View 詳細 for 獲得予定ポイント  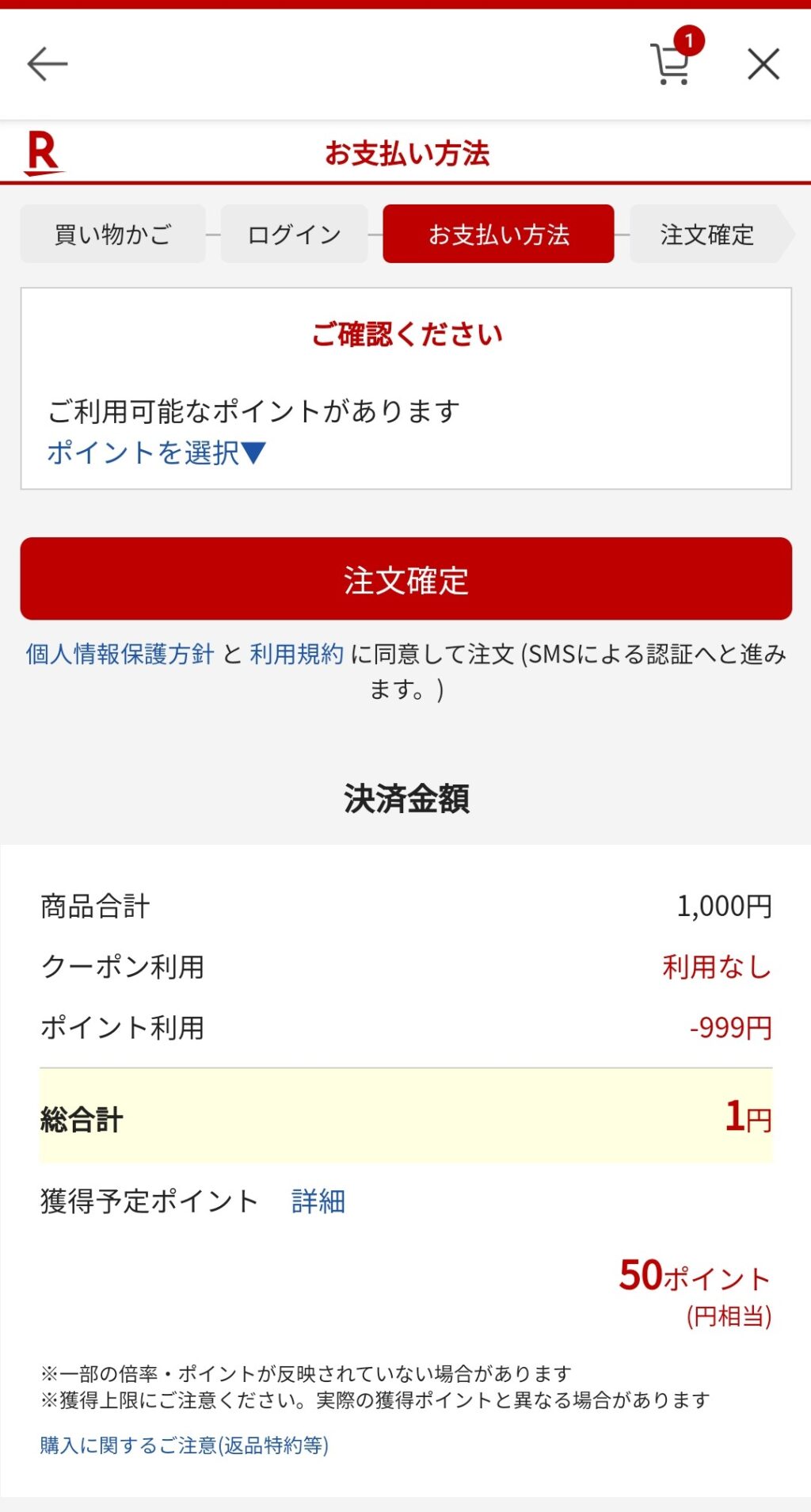pos(318,1201)
